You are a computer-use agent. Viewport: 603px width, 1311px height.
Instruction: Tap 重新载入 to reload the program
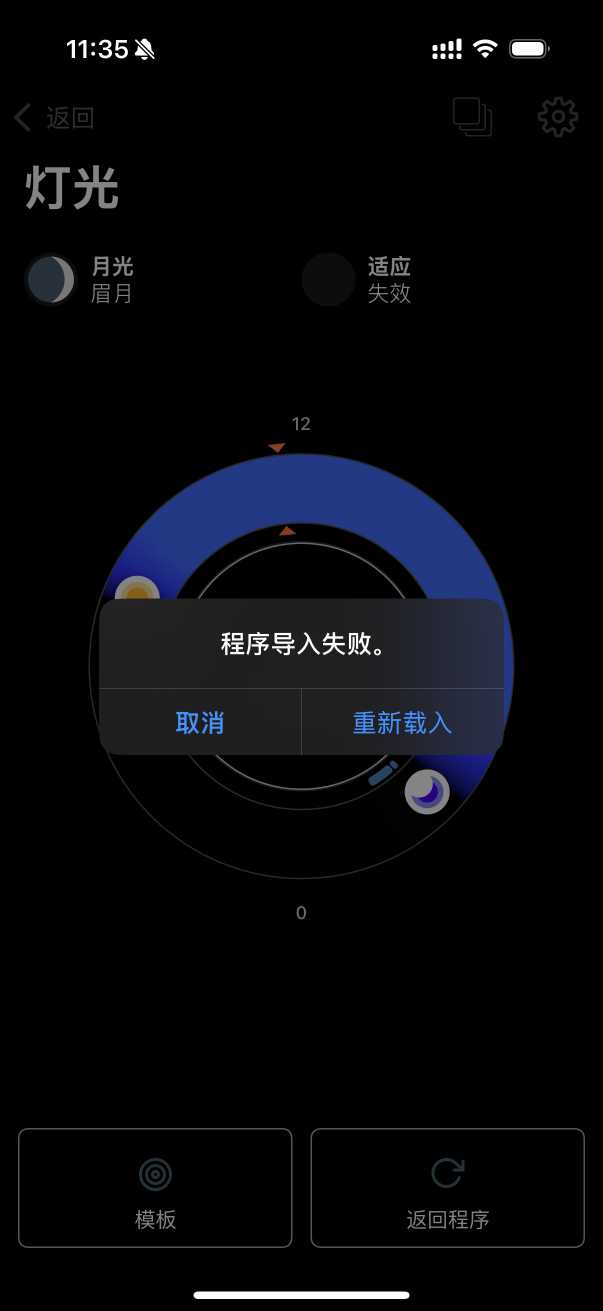pyautogui.click(x=402, y=723)
